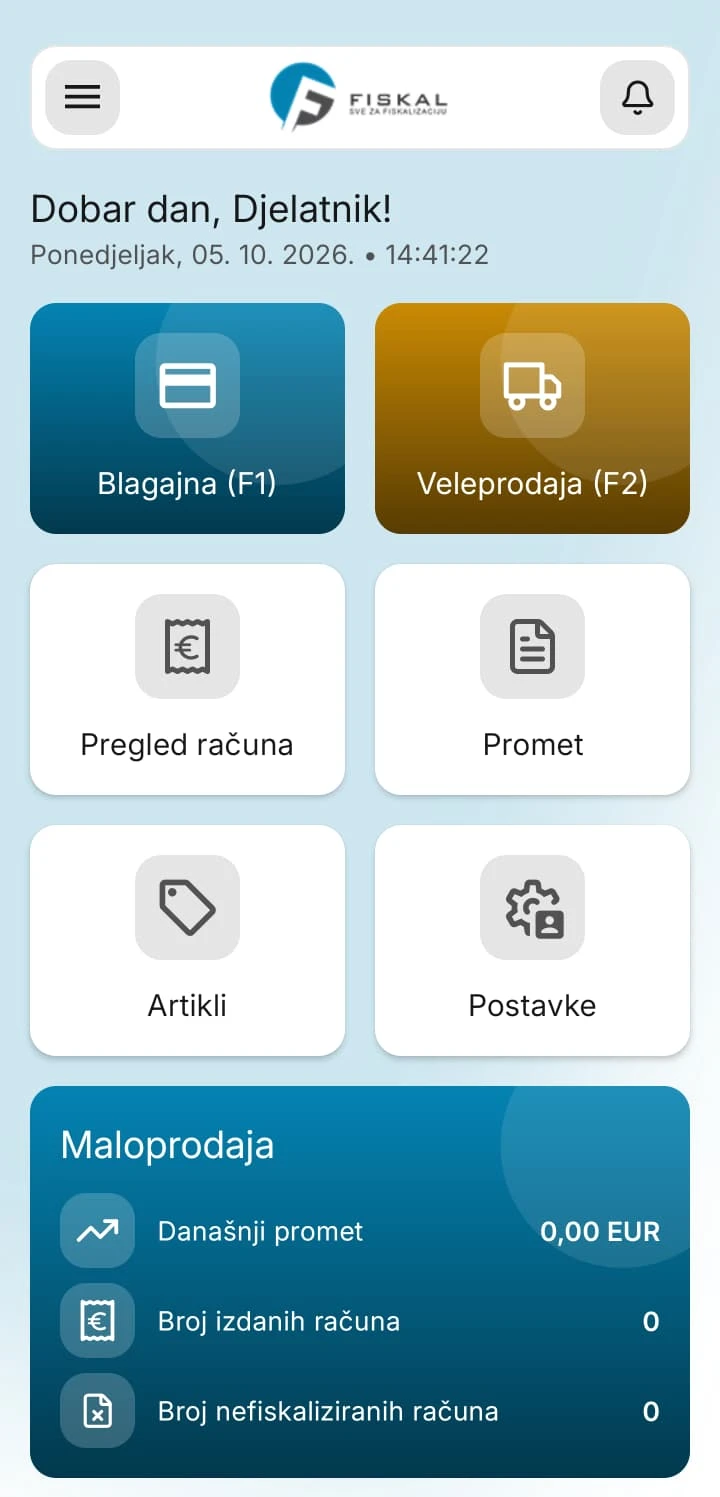
Task: Open Pregled računa
Action: pos(187,679)
